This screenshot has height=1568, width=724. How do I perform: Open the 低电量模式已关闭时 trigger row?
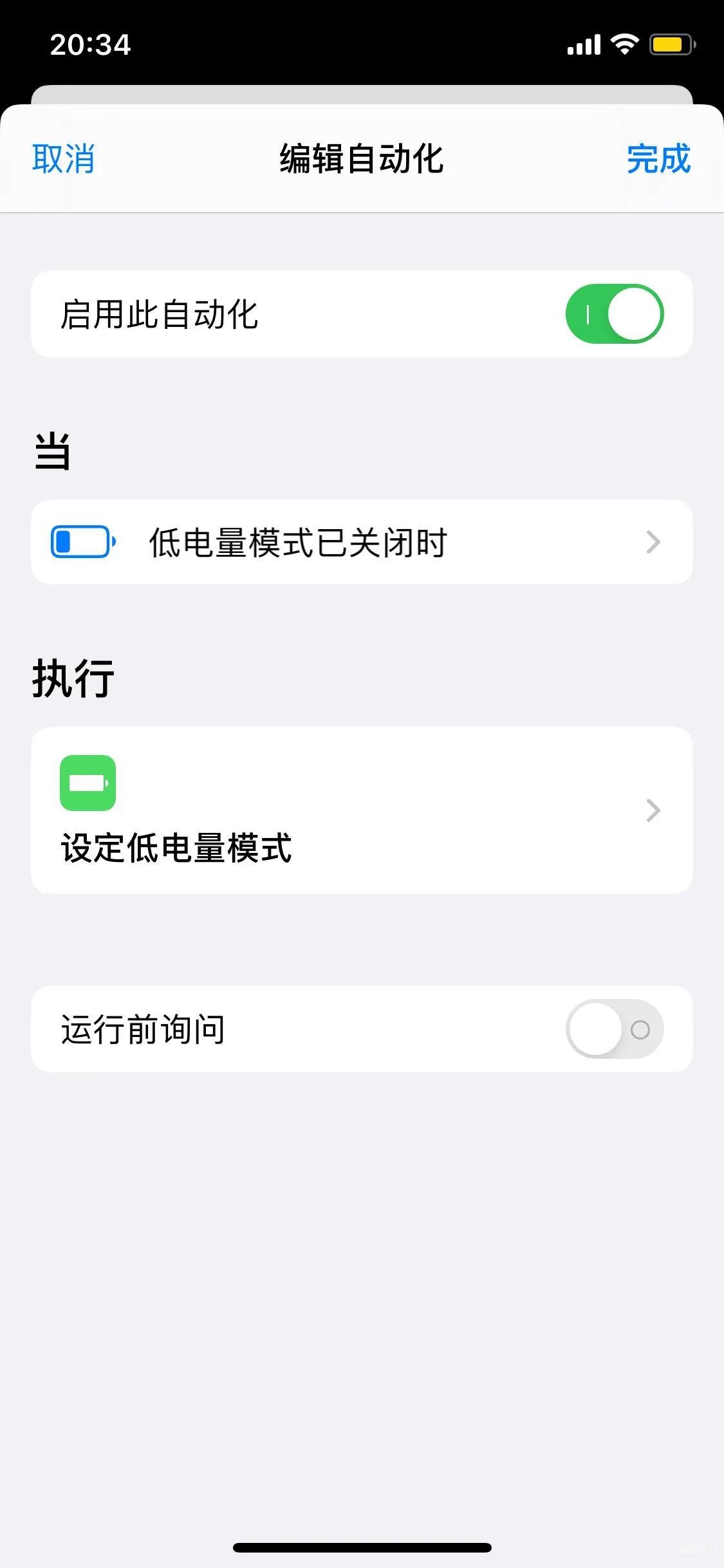[362, 542]
